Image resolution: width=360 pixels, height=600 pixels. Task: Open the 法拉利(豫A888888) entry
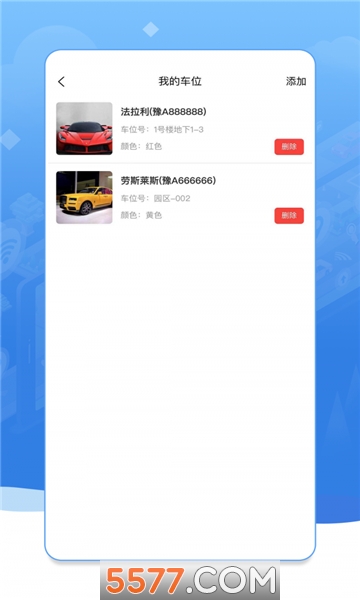pyautogui.click(x=180, y=129)
